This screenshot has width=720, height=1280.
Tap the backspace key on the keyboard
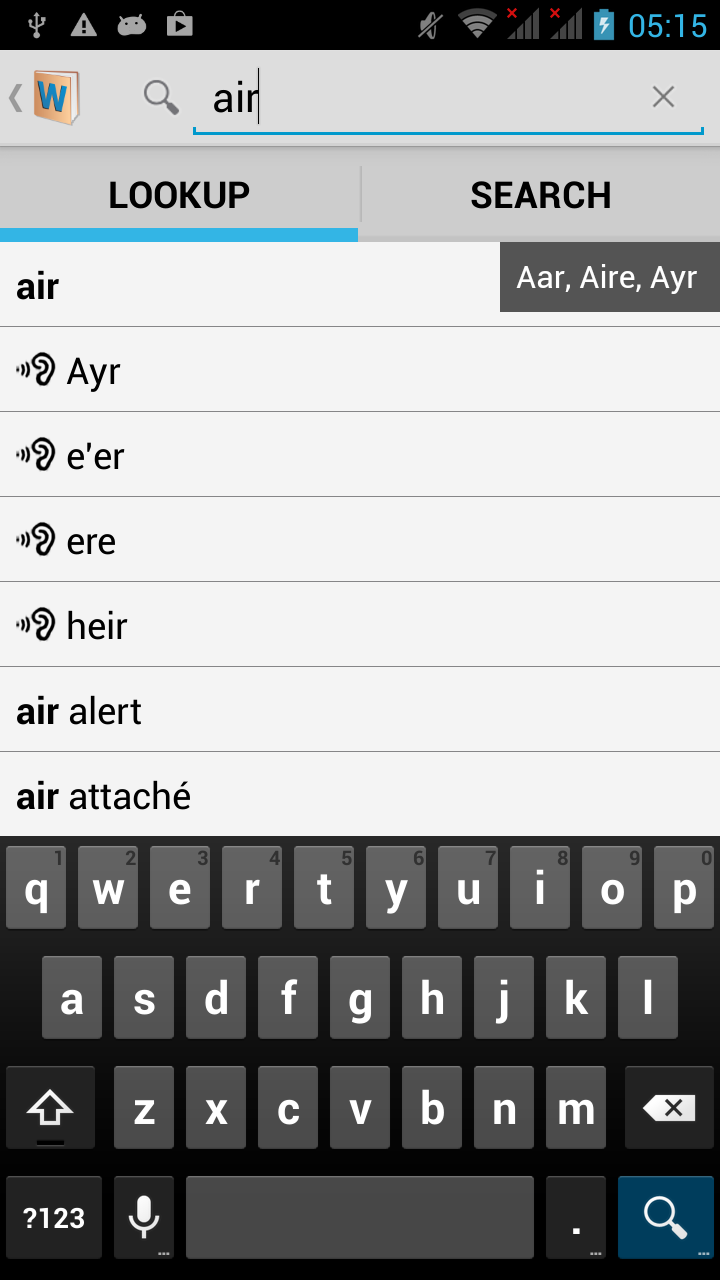[x=668, y=1107]
